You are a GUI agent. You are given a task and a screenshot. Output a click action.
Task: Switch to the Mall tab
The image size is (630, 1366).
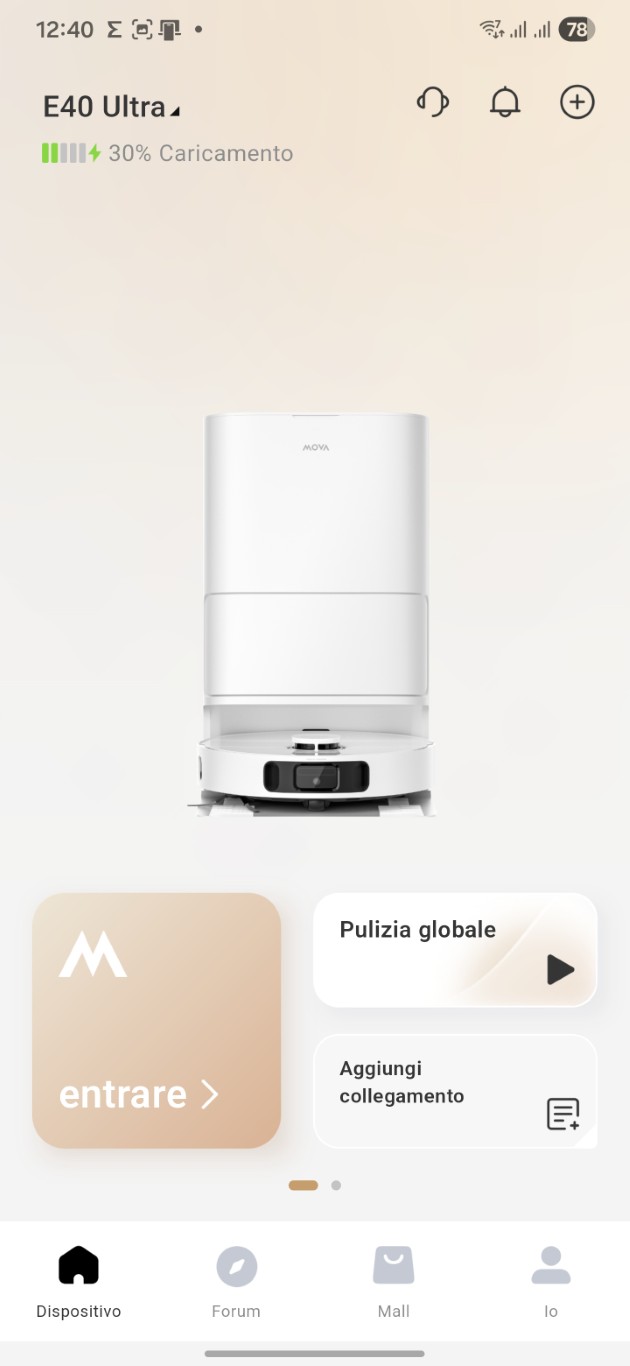(x=393, y=1282)
